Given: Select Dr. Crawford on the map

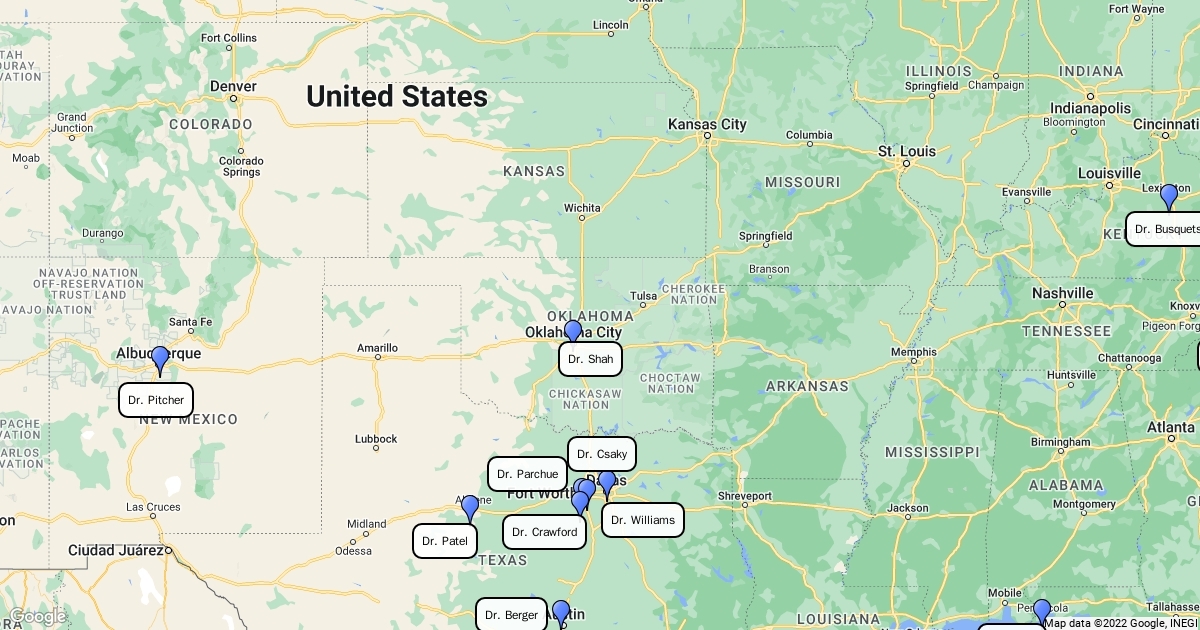Looking at the screenshot, I should 544,532.
